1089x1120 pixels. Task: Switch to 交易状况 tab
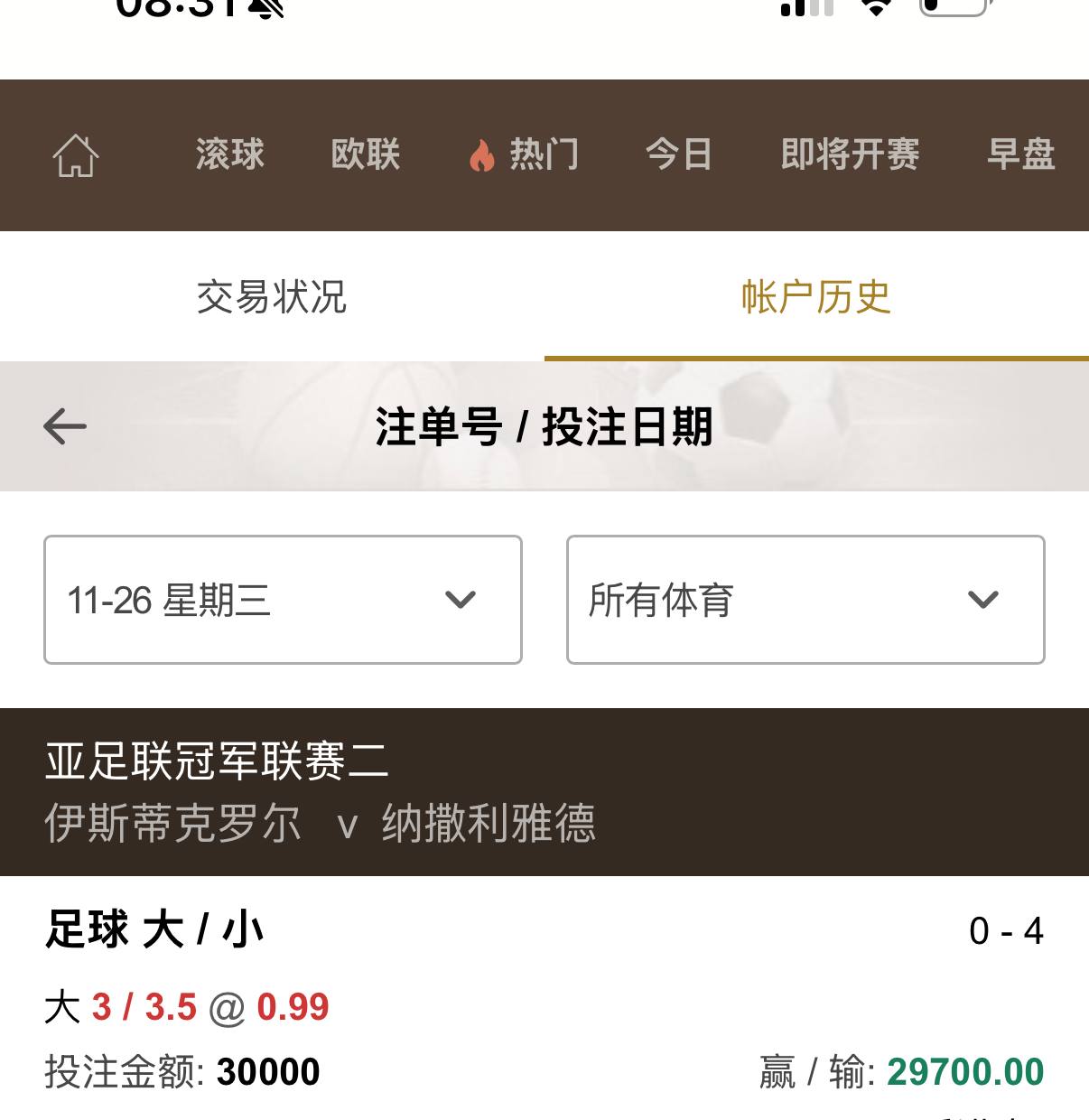(272, 297)
